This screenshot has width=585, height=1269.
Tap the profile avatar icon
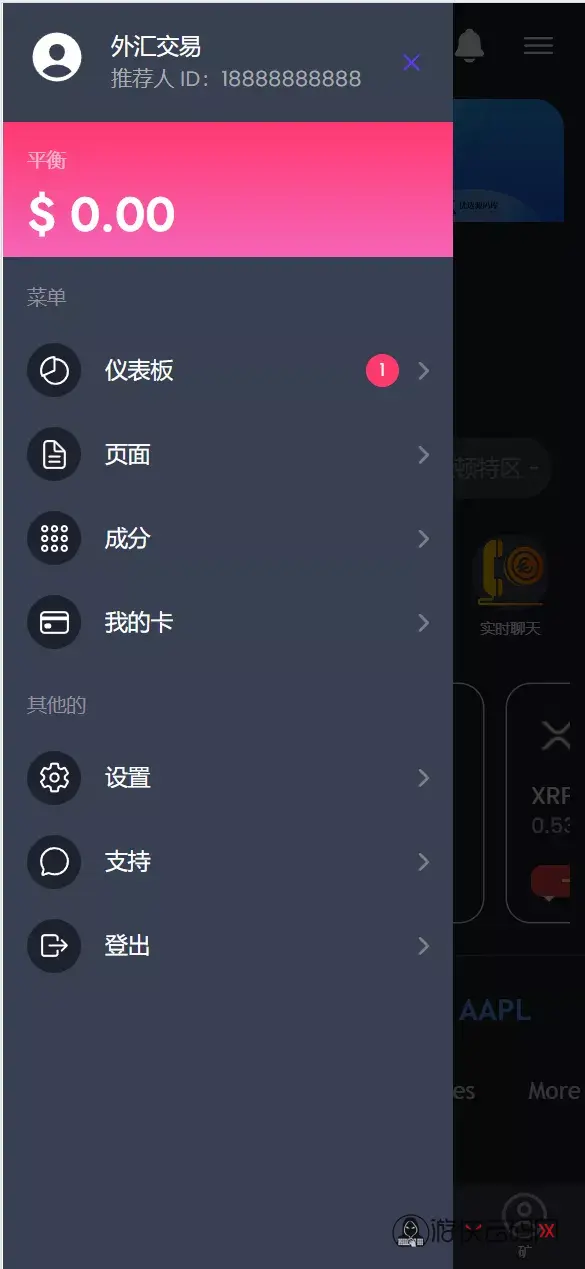(x=57, y=57)
